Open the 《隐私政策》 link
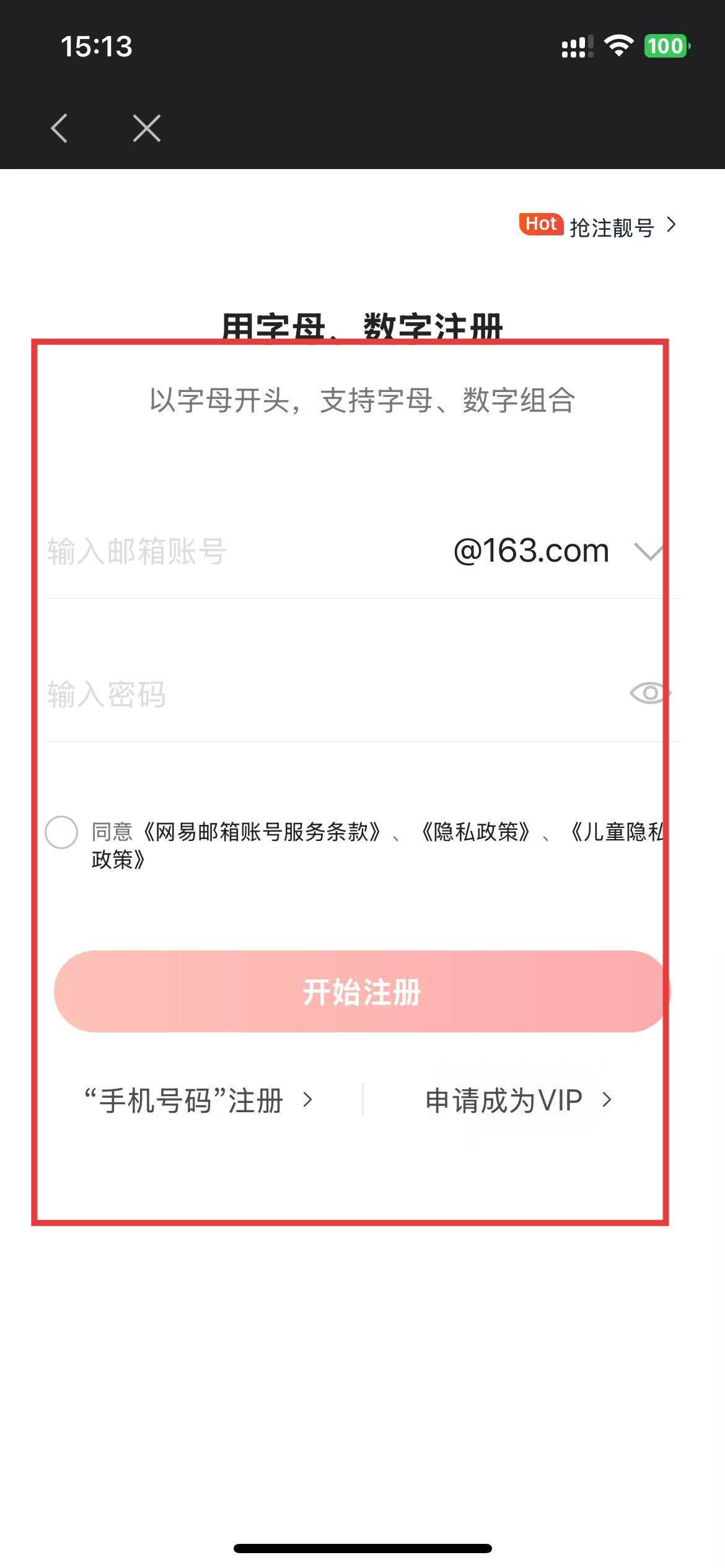This screenshot has width=725, height=1568. click(475, 832)
